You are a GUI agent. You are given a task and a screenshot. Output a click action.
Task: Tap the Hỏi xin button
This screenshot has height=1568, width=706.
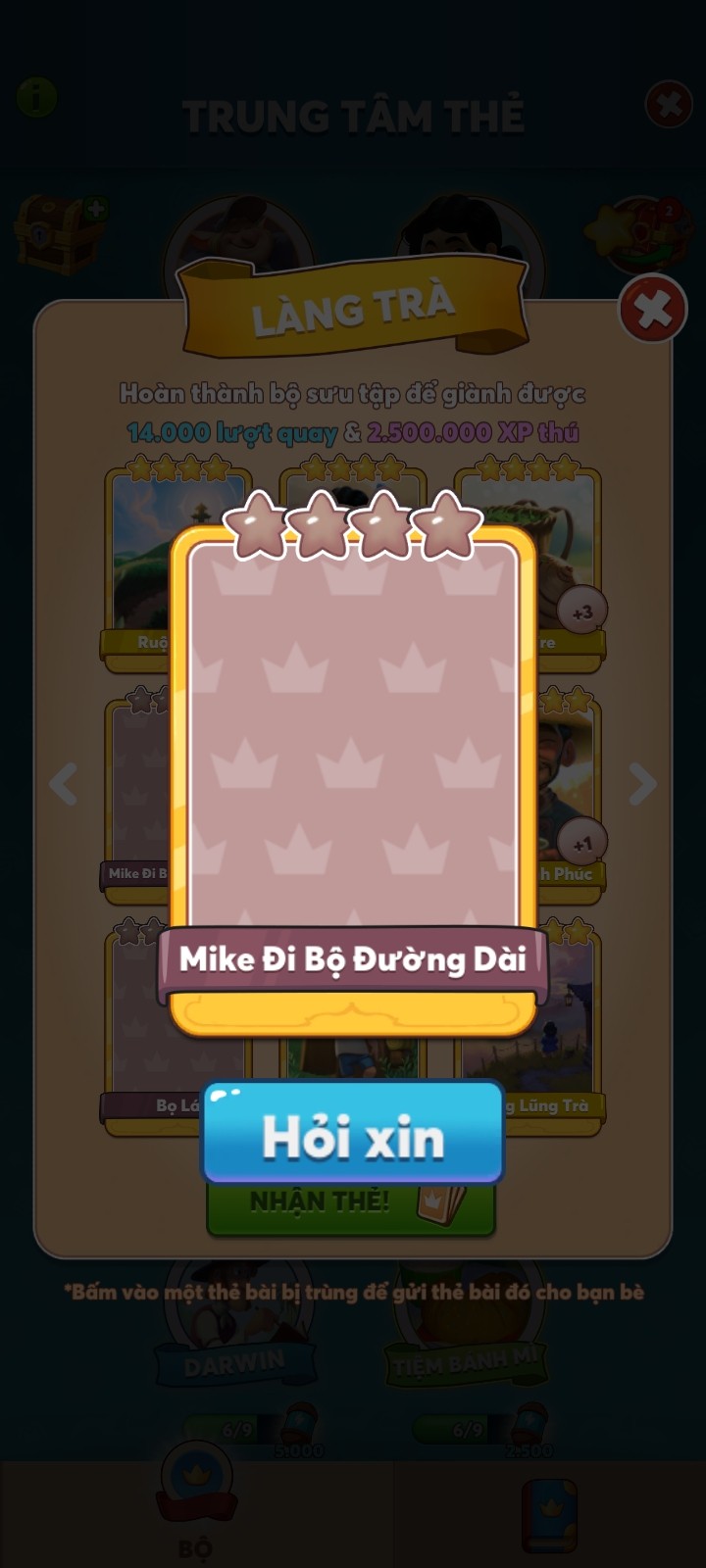pos(353,1135)
